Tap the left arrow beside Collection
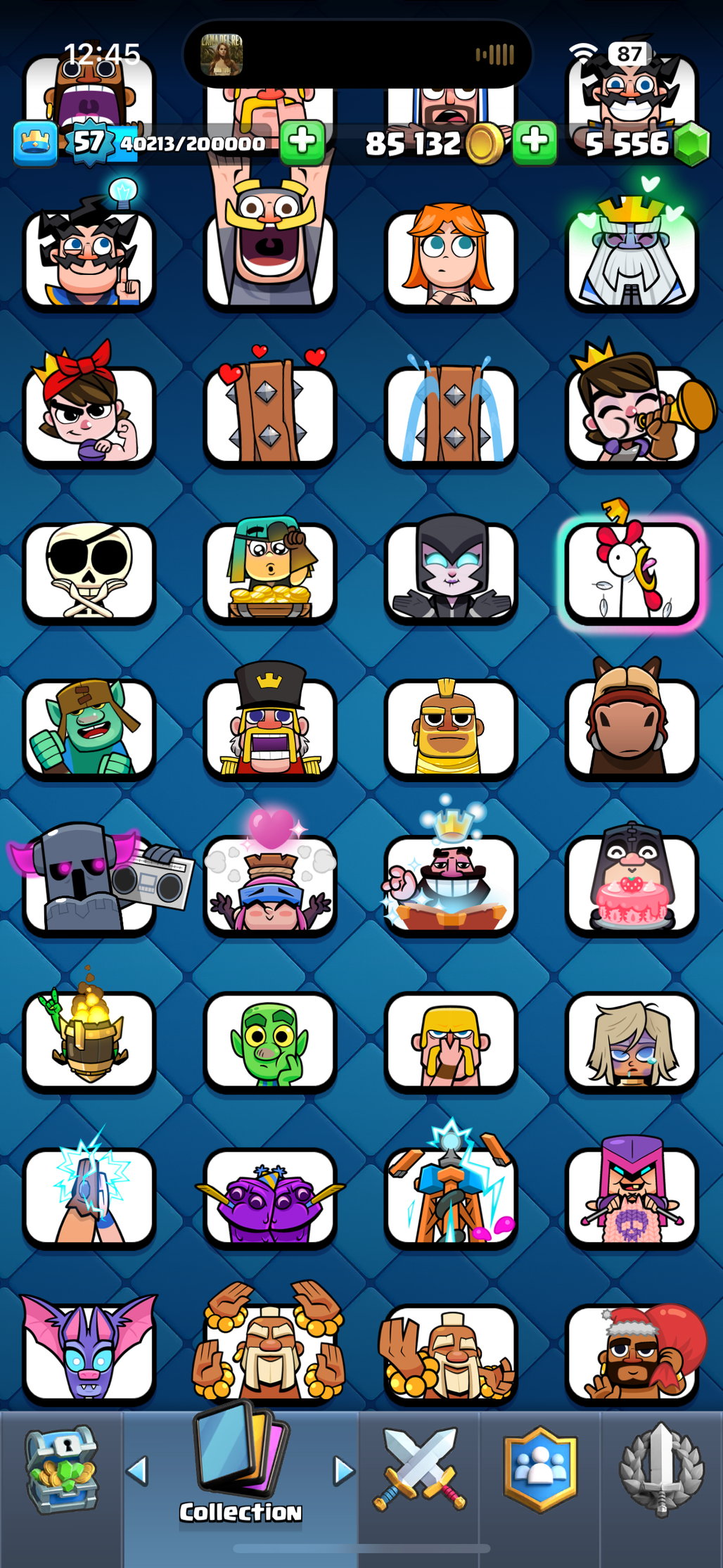 [x=137, y=1471]
